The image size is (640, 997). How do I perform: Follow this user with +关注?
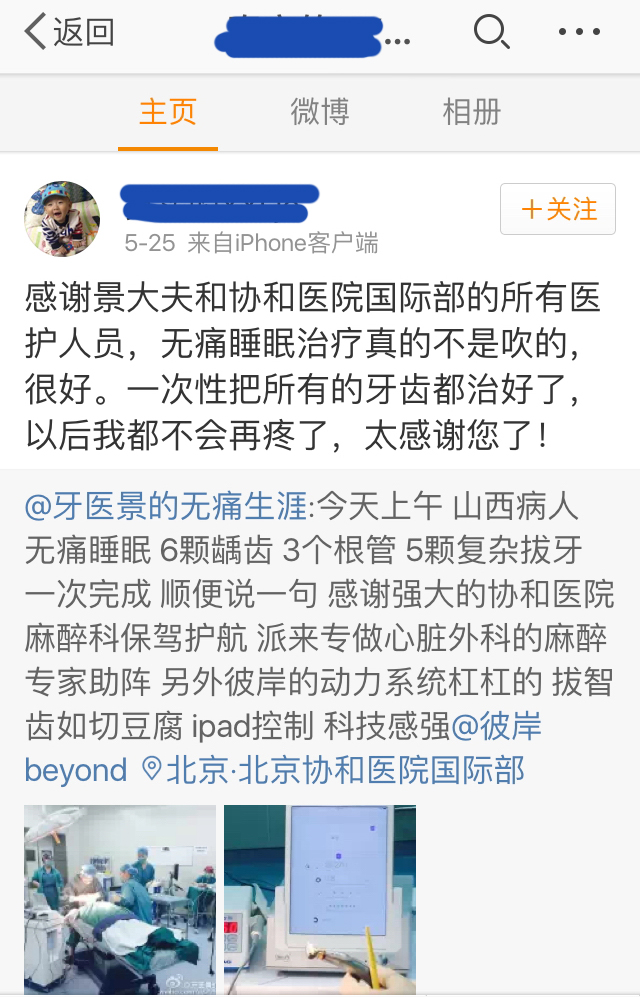click(x=558, y=209)
